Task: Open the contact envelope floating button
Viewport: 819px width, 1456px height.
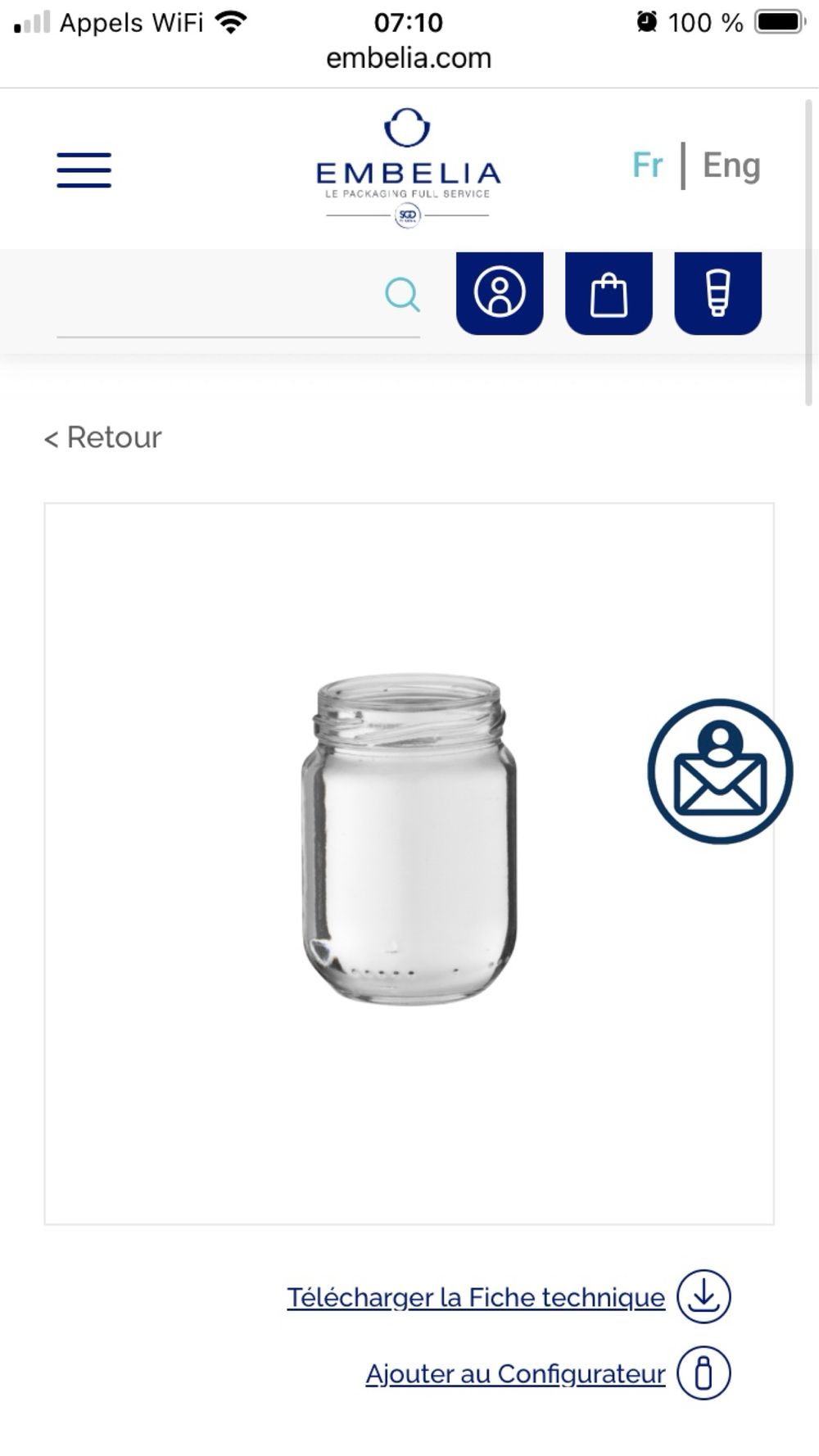Action: click(x=720, y=771)
